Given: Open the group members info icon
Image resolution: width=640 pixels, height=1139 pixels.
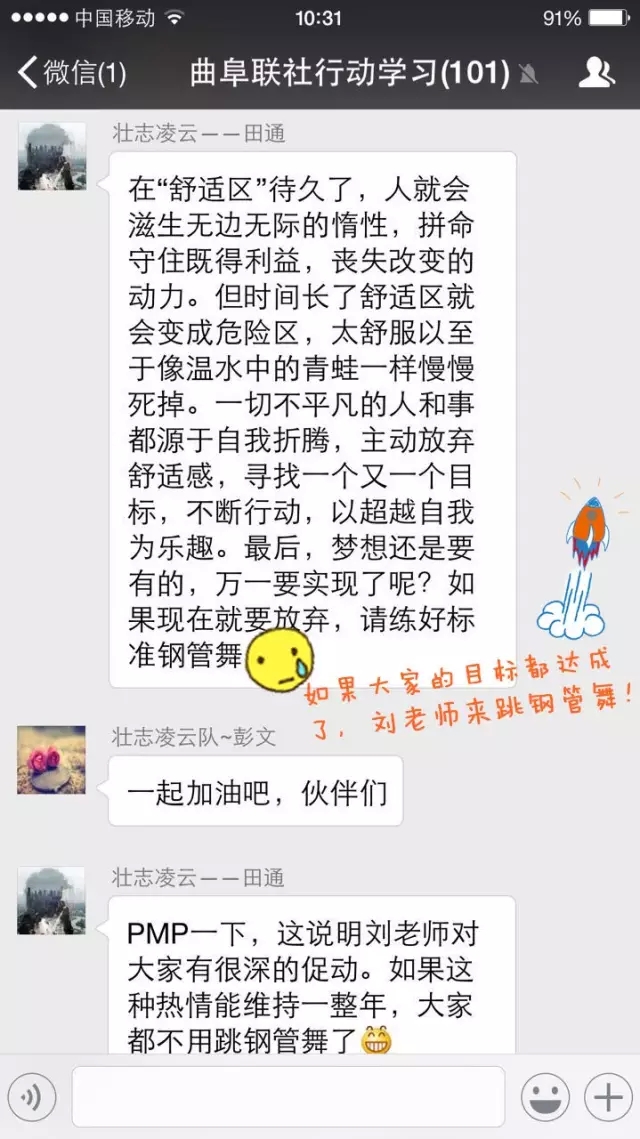Looking at the screenshot, I should [597, 73].
